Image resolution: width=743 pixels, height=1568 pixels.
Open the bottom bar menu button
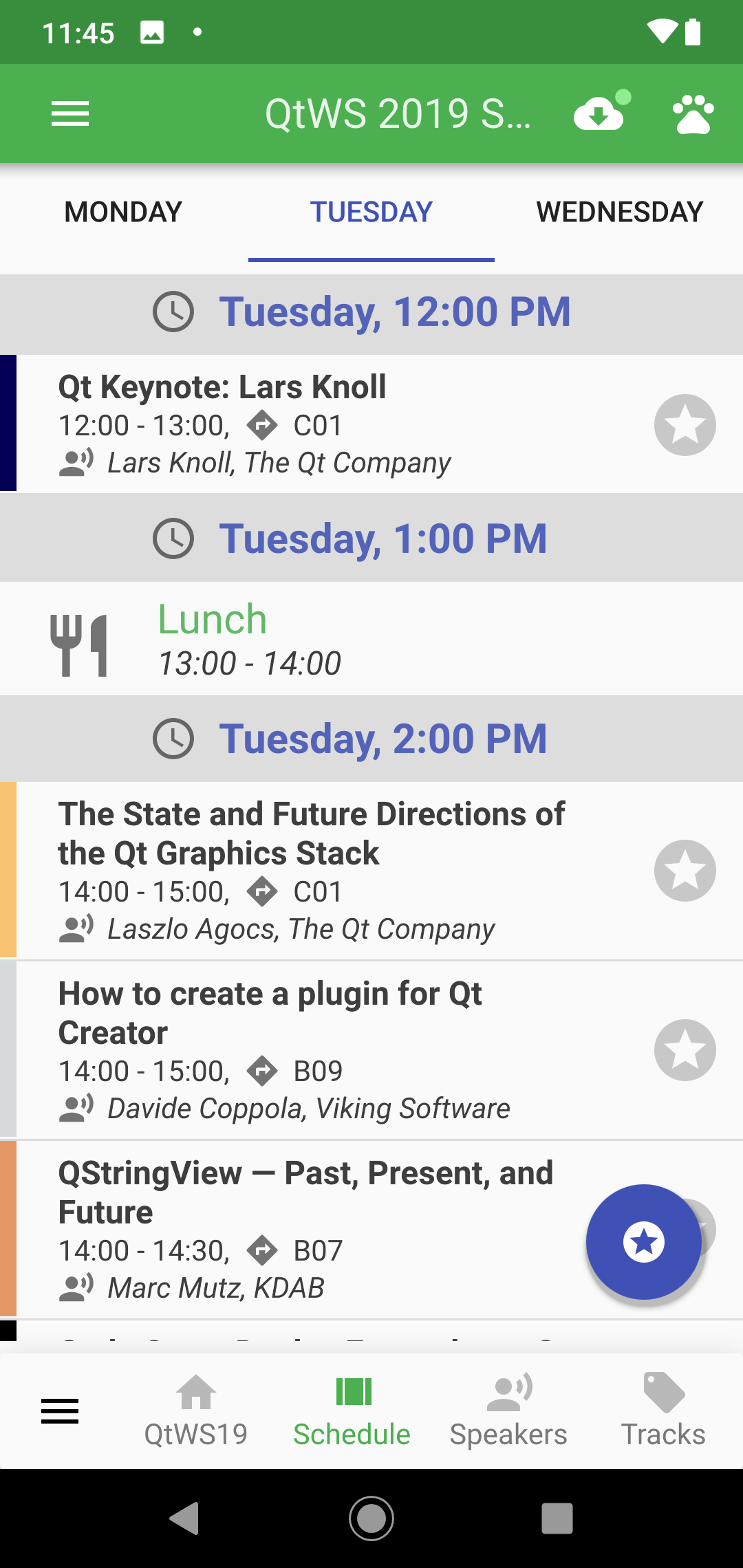[x=60, y=1411]
